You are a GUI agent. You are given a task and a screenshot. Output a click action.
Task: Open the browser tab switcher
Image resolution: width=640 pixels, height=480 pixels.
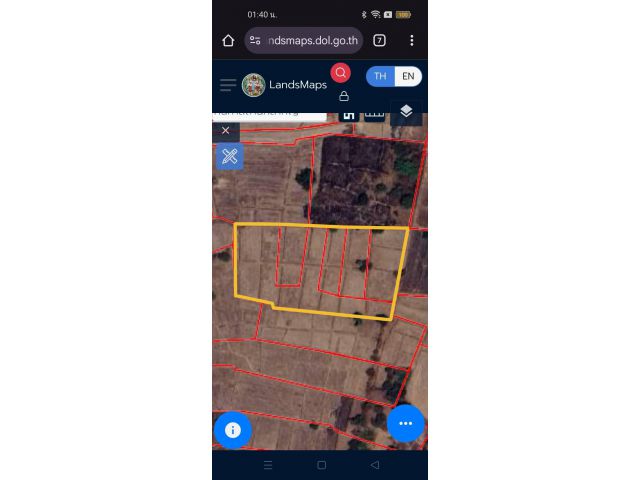(x=379, y=41)
